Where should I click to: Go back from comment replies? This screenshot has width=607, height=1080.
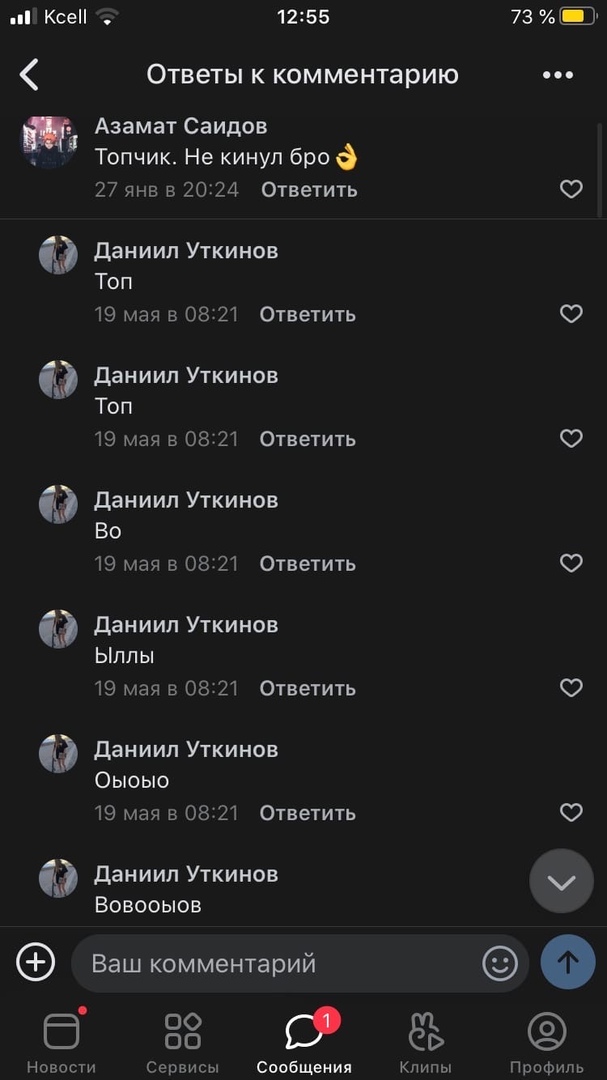tap(30, 74)
